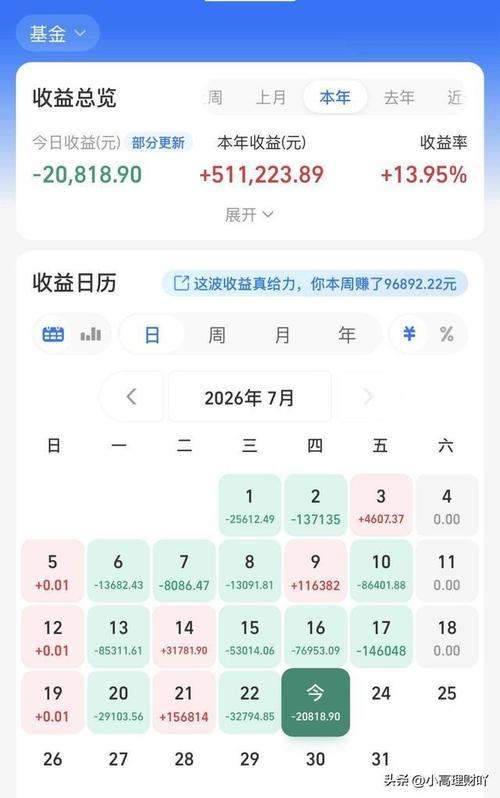Switch overview to 上月 tab
Screen dimensions: 500x798
coord(270,97)
